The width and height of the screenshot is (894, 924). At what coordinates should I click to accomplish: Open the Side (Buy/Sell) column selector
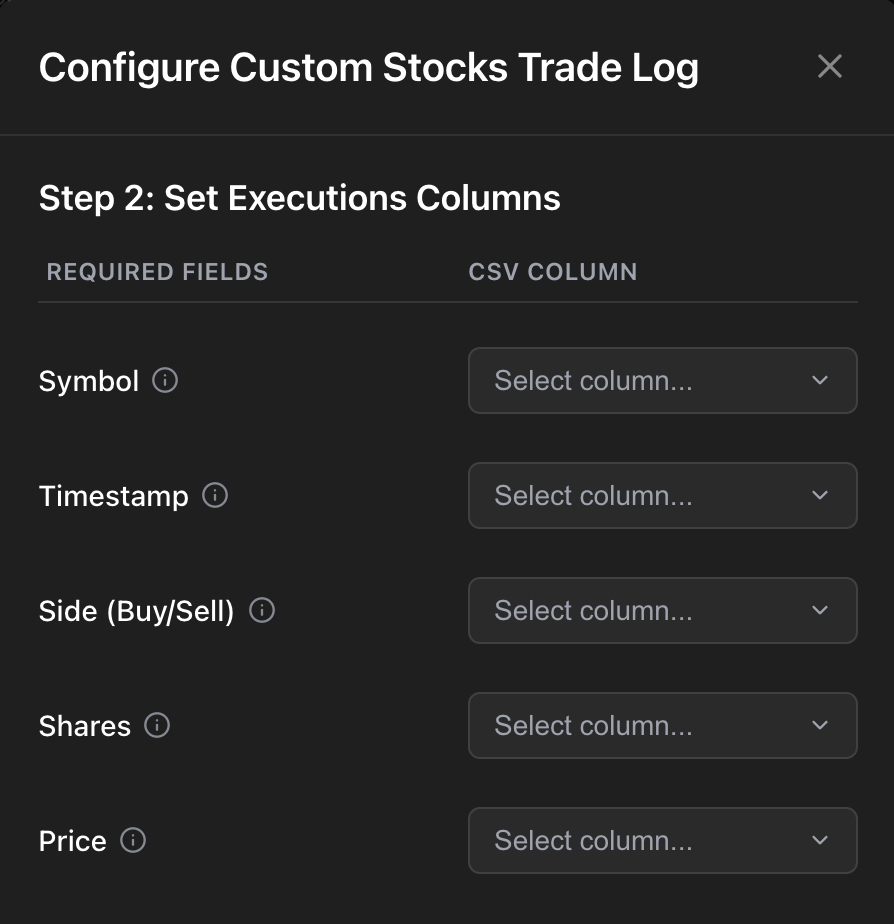[x=662, y=610]
